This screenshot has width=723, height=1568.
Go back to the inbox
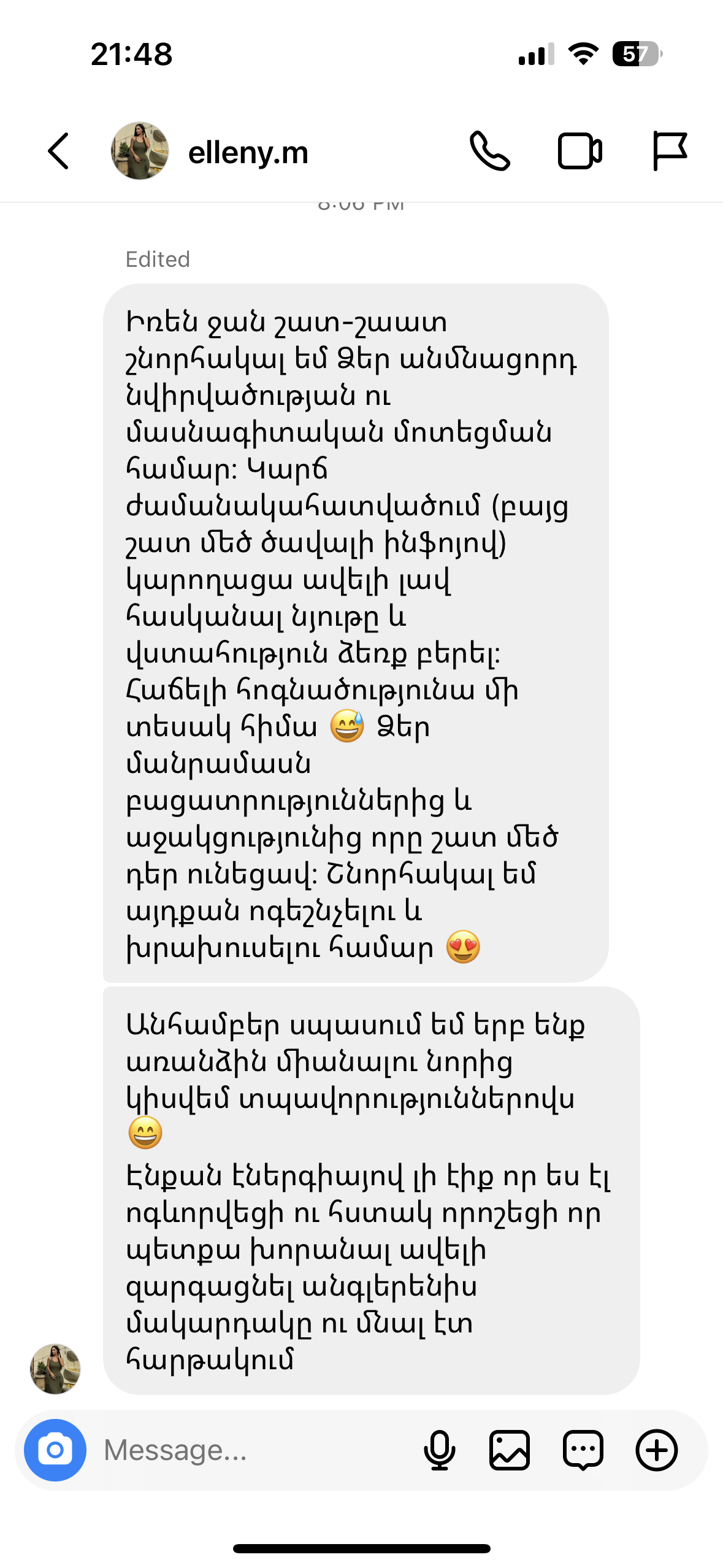point(59,151)
